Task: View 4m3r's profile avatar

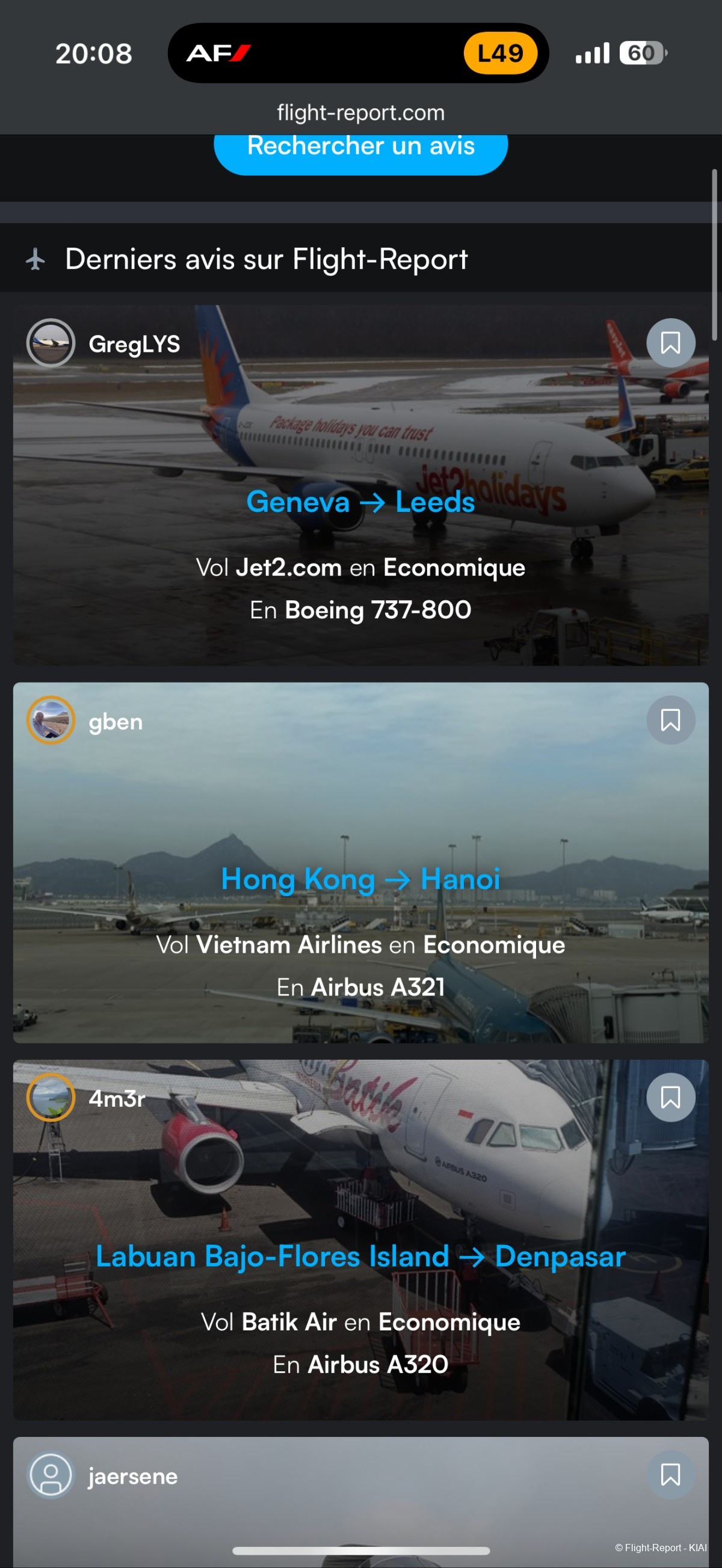Action: (51, 1098)
